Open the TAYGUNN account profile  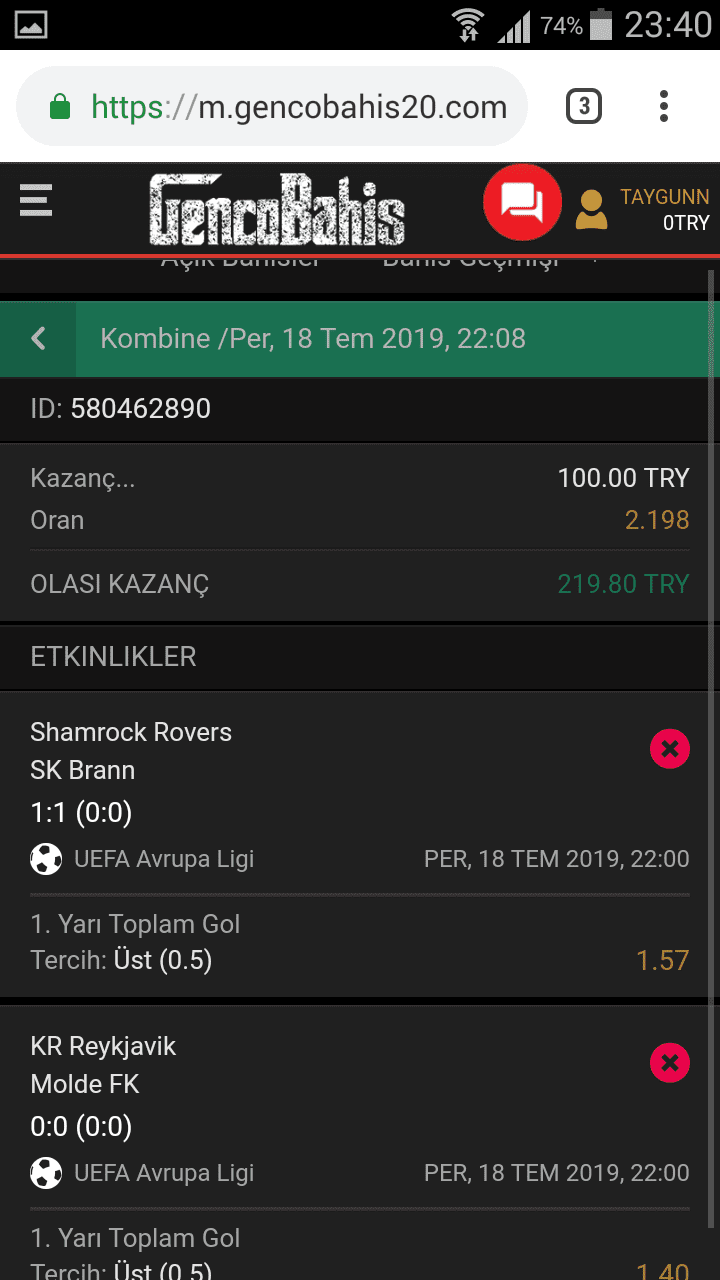coord(643,209)
